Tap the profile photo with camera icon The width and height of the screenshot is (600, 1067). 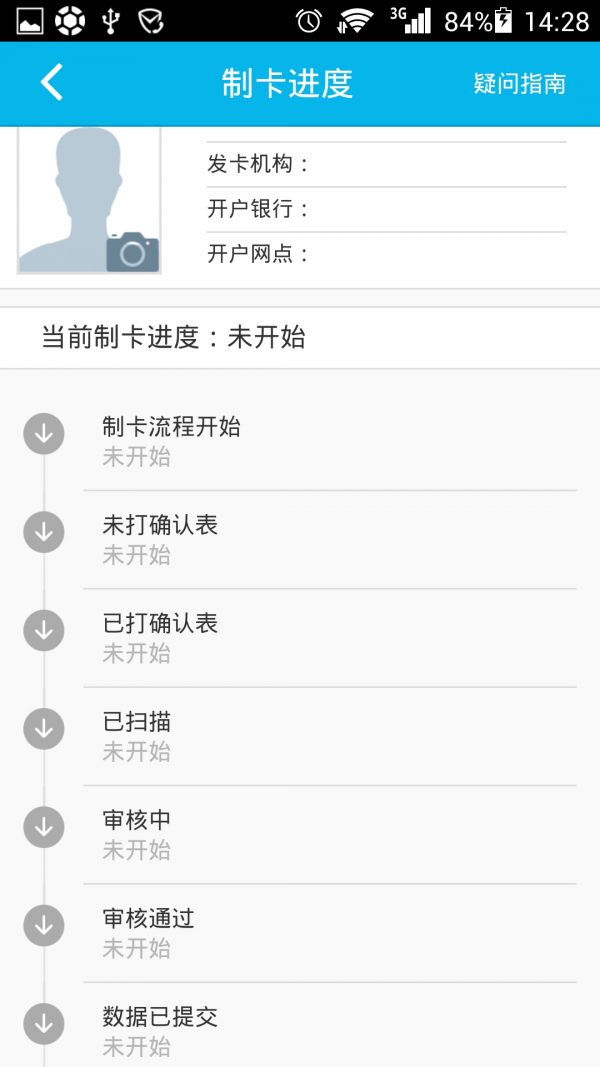click(89, 201)
